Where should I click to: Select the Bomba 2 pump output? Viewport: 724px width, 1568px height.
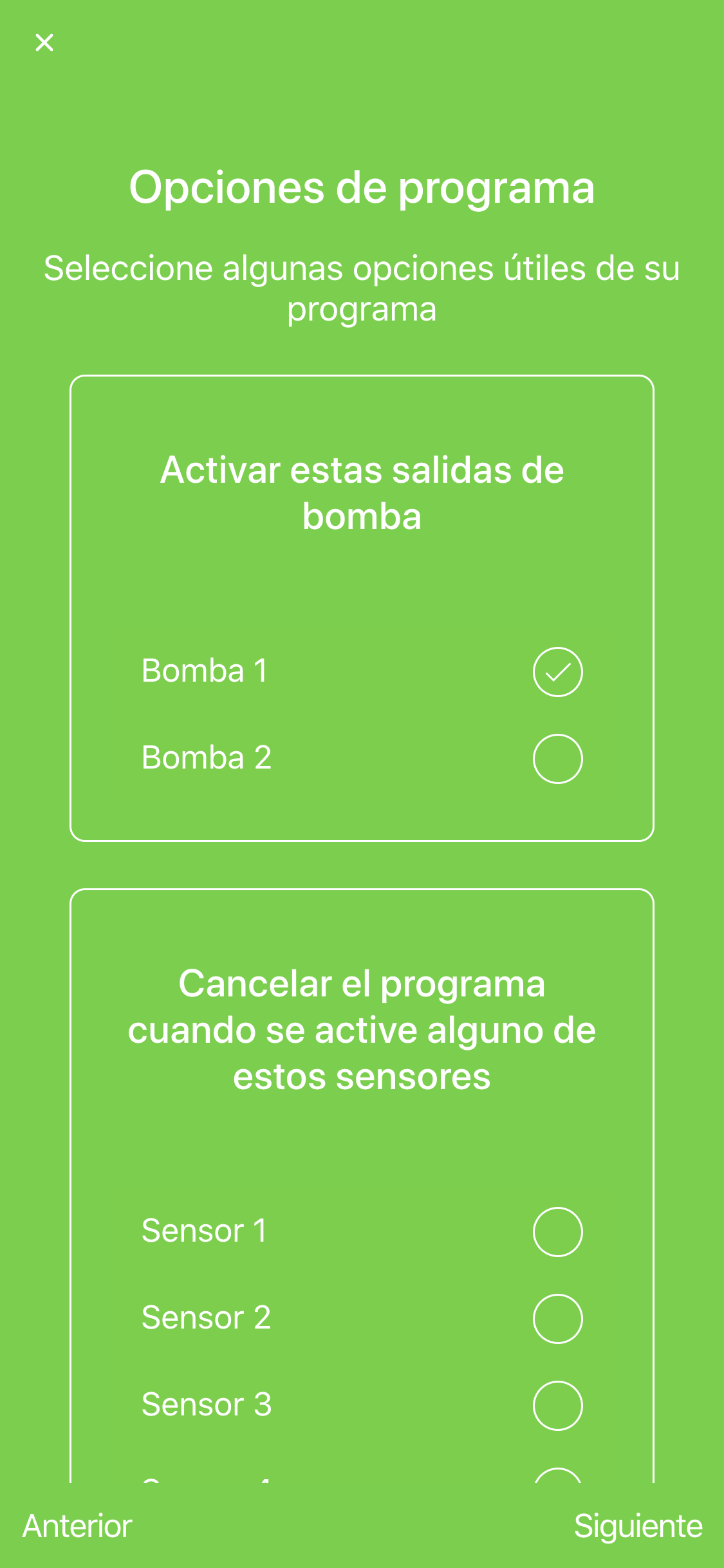(557, 759)
